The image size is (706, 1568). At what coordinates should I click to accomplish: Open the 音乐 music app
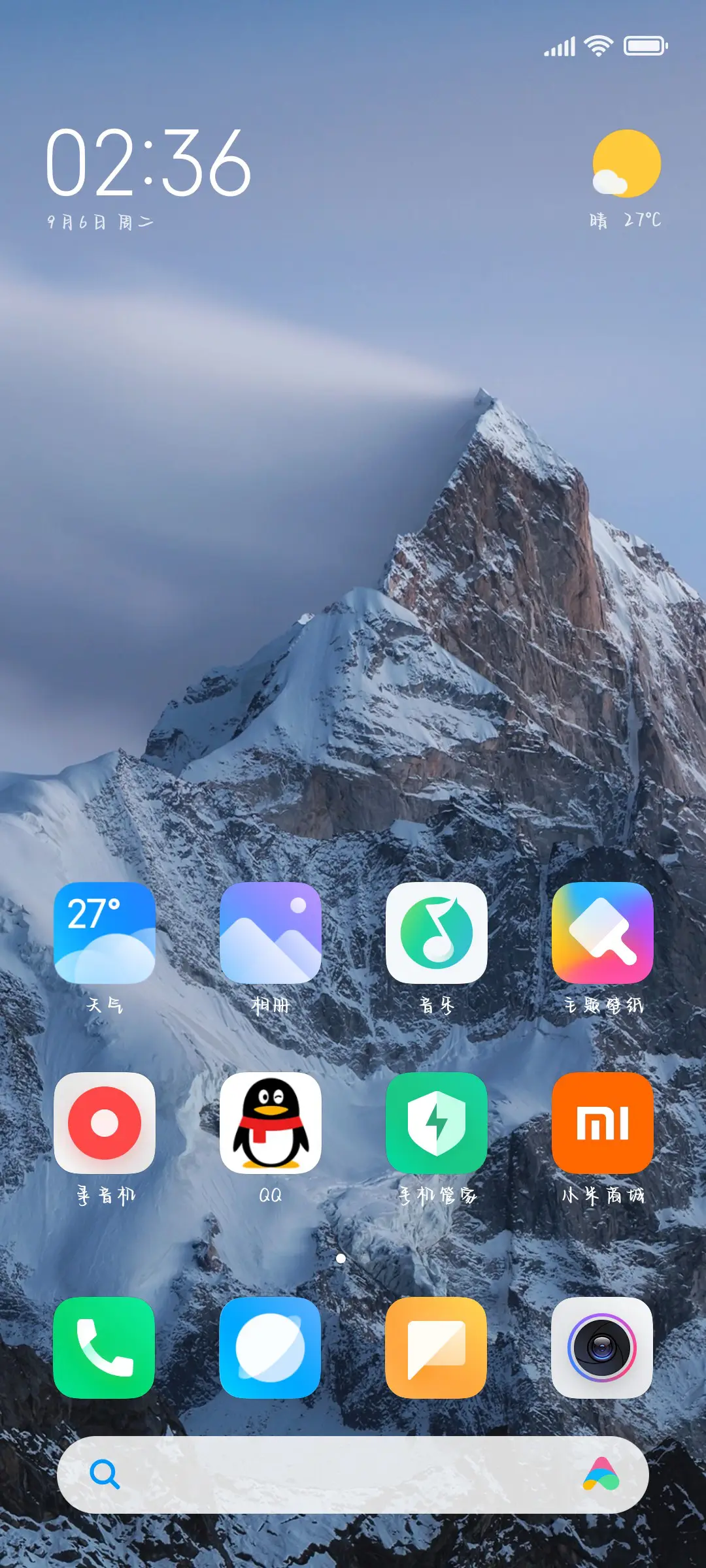click(437, 932)
